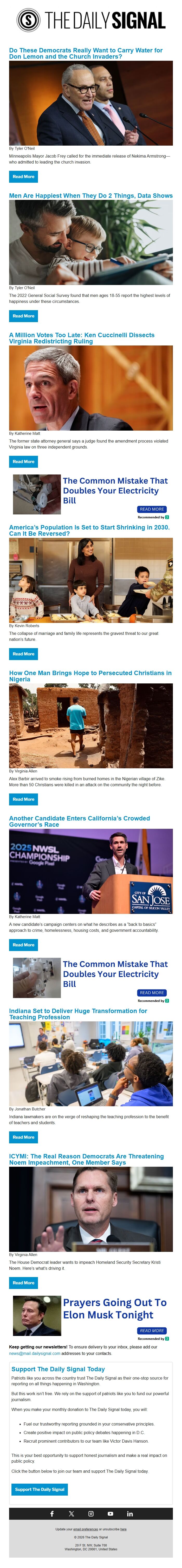Tap READ MORE on the Elon Musk ad
The height and width of the screenshot is (1568, 182).
pos(152,1331)
